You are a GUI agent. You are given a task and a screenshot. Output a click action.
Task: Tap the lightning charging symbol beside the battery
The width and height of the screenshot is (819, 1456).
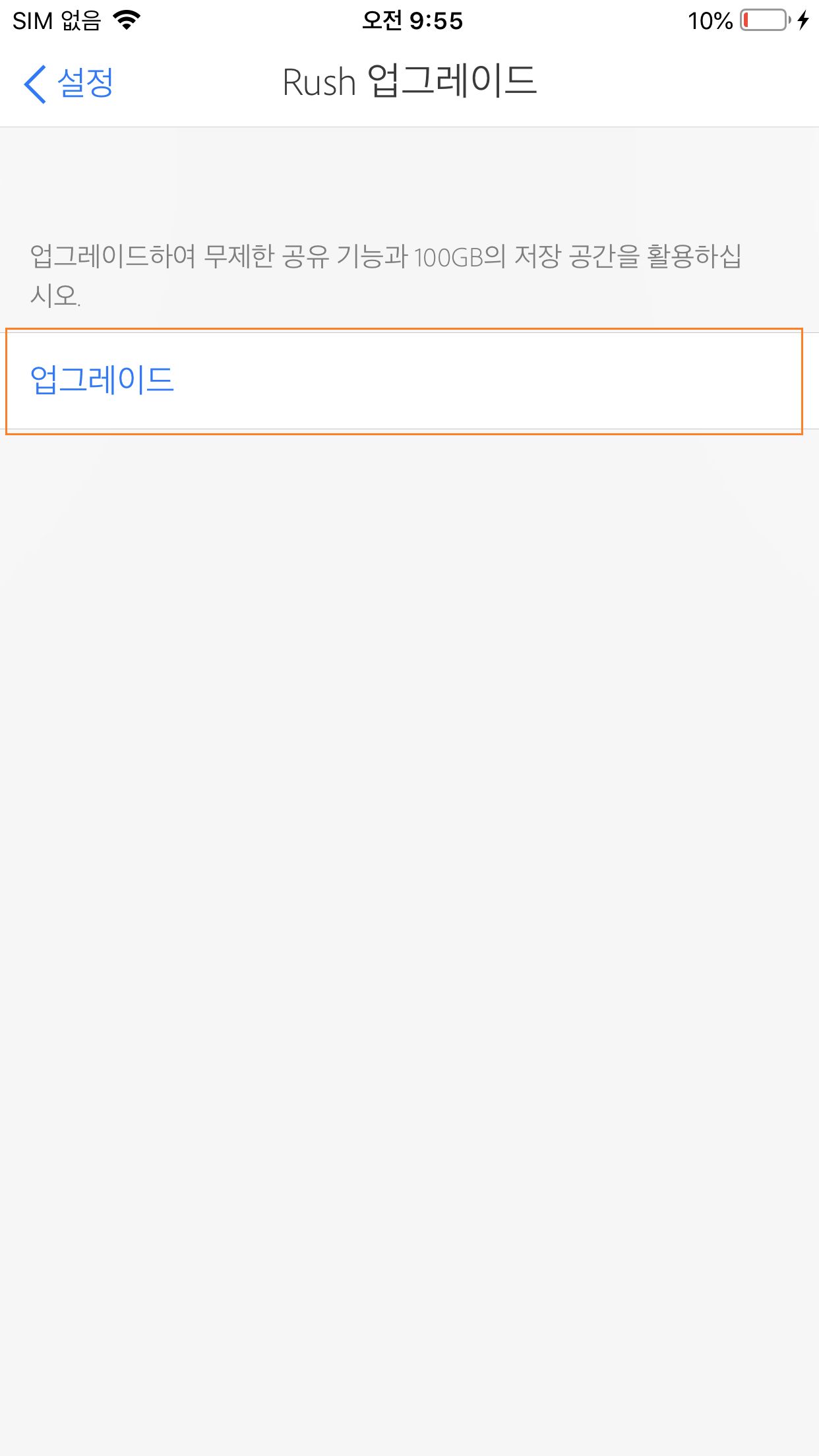pyautogui.click(x=803, y=20)
